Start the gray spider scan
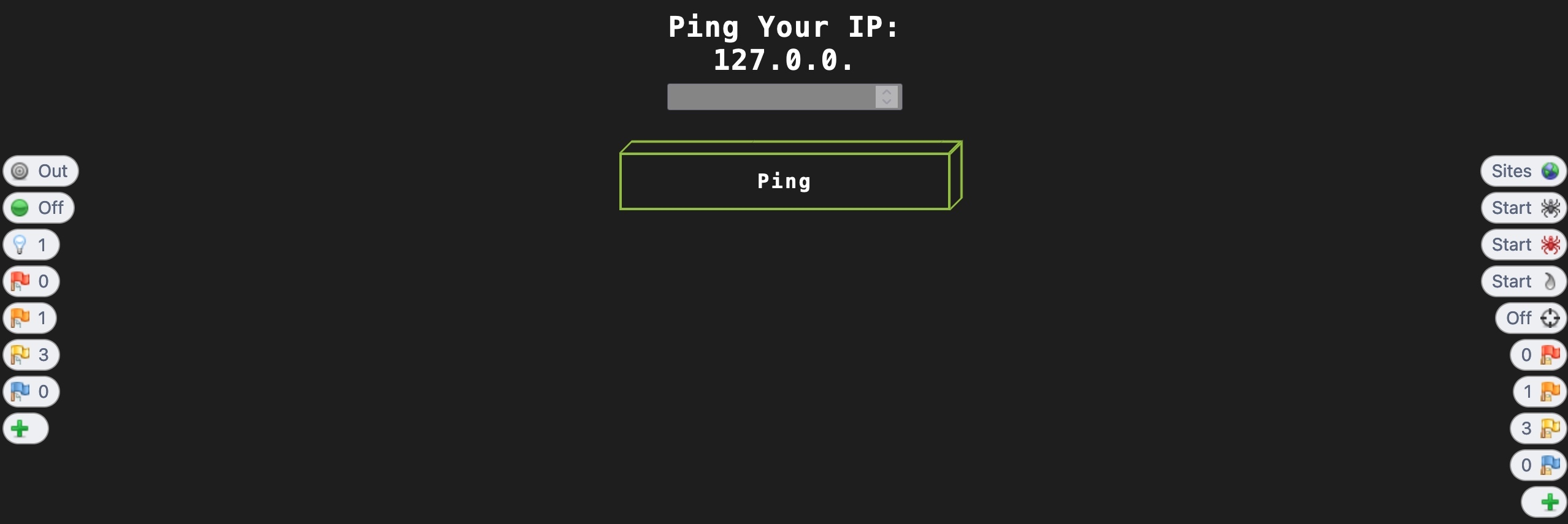This screenshot has height=524, width=1568. point(1524,208)
